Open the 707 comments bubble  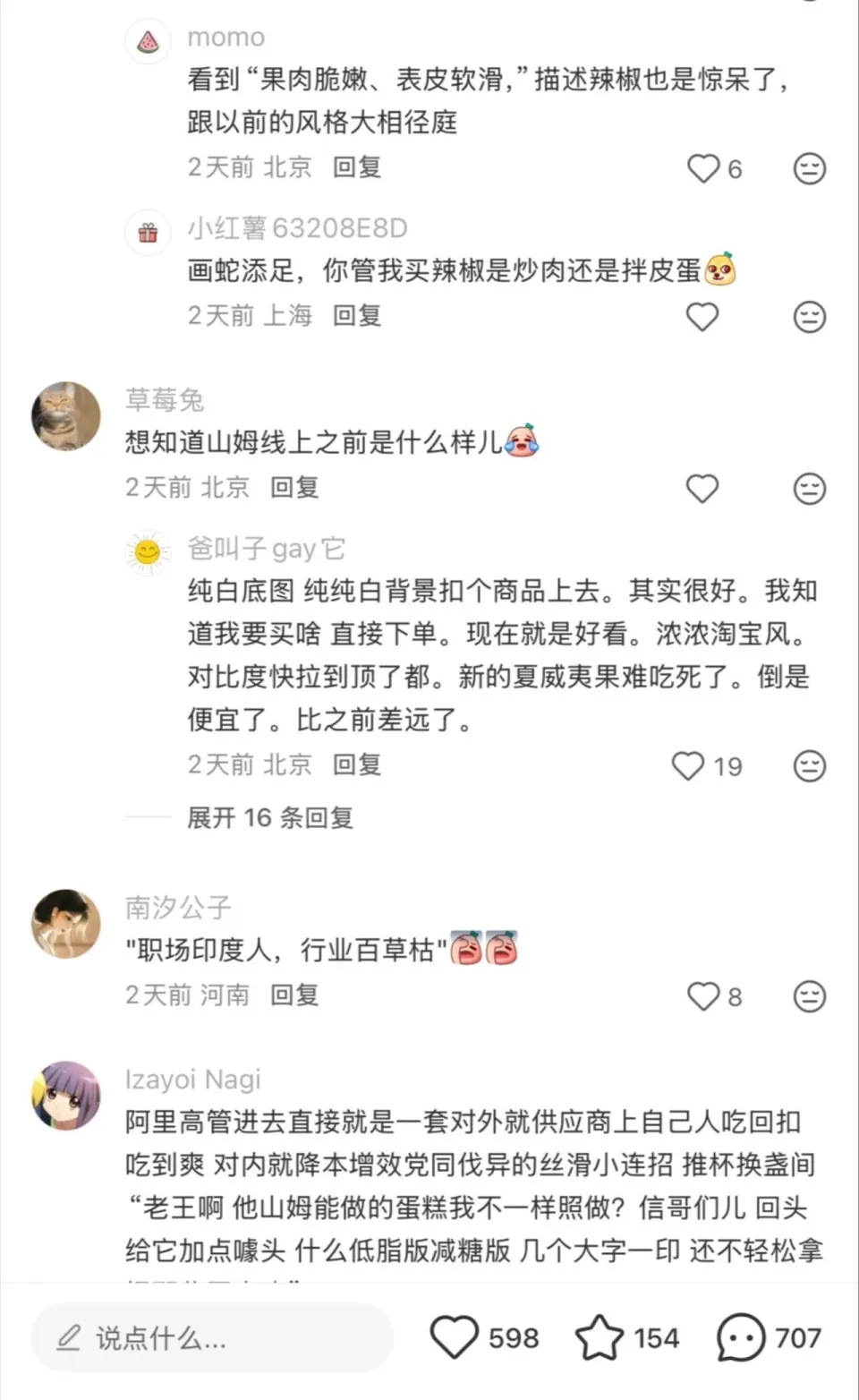click(741, 1337)
